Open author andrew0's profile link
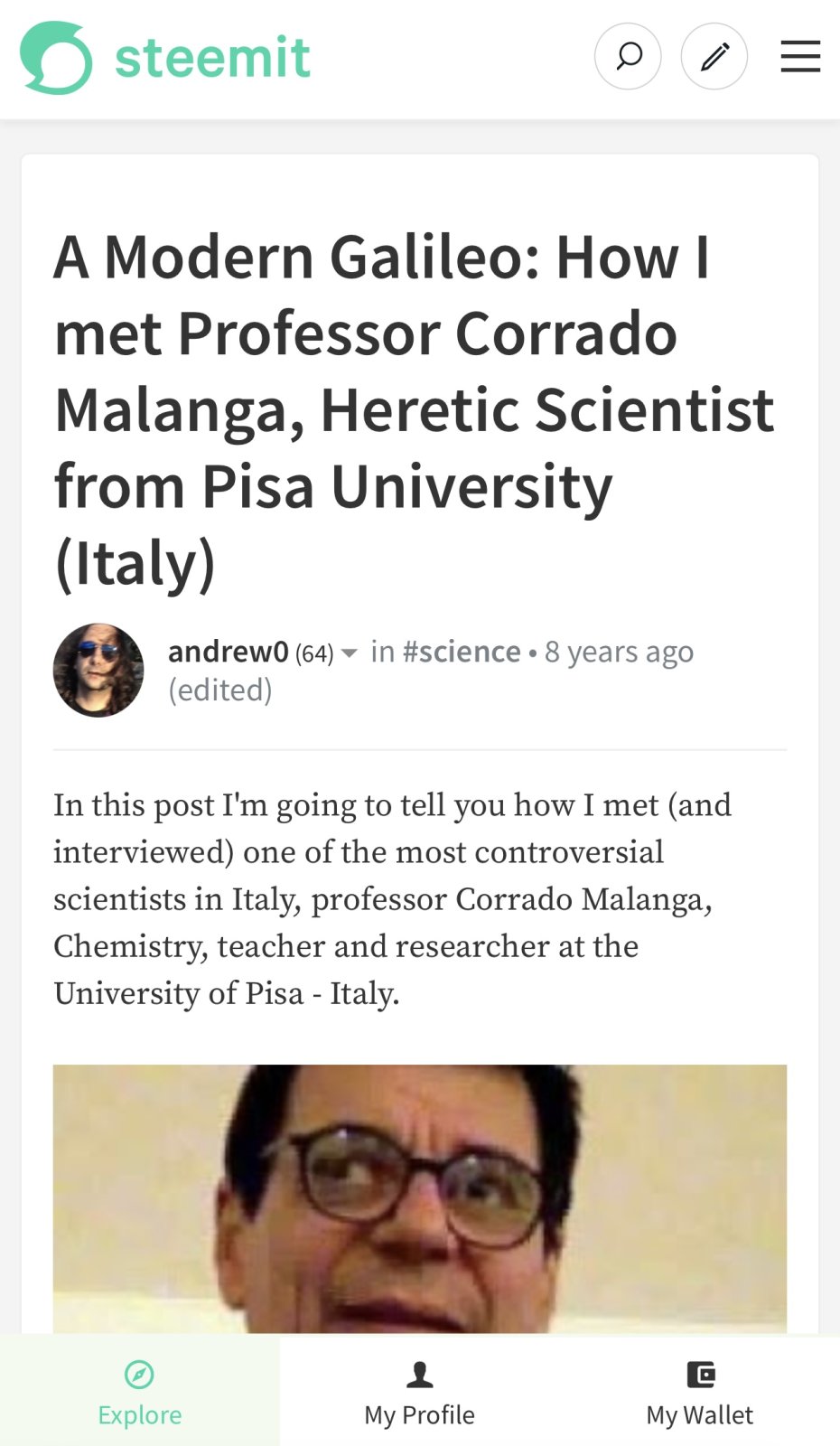Image resolution: width=840 pixels, height=1446 pixels. tap(228, 652)
